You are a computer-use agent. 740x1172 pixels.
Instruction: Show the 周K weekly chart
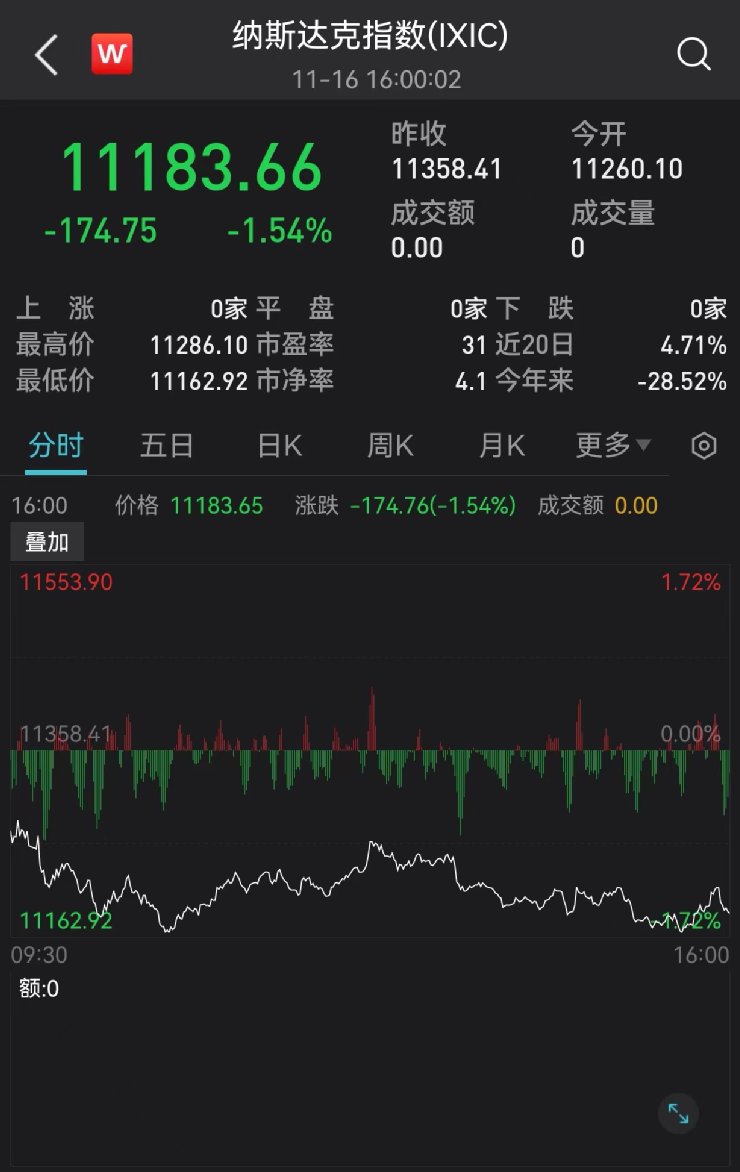[x=390, y=445]
